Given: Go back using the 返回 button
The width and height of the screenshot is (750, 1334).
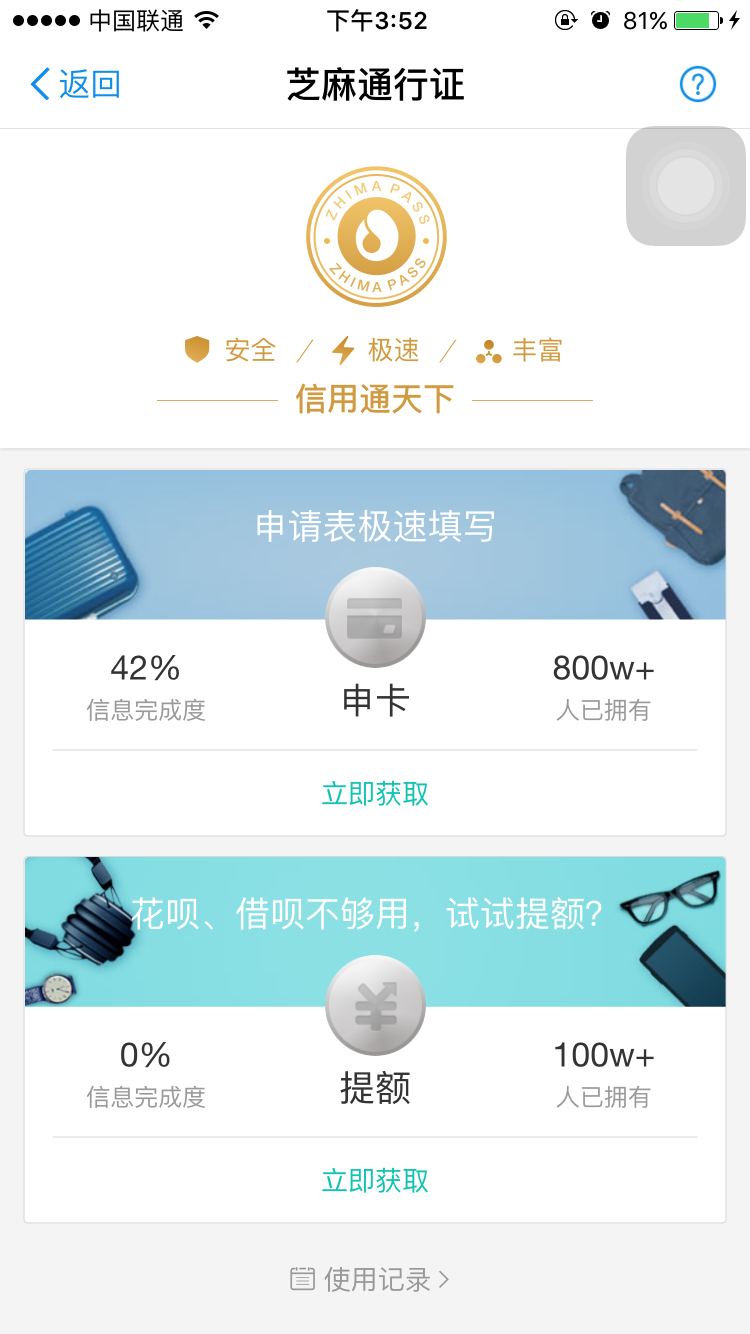Looking at the screenshot, I should pos(75,84).
